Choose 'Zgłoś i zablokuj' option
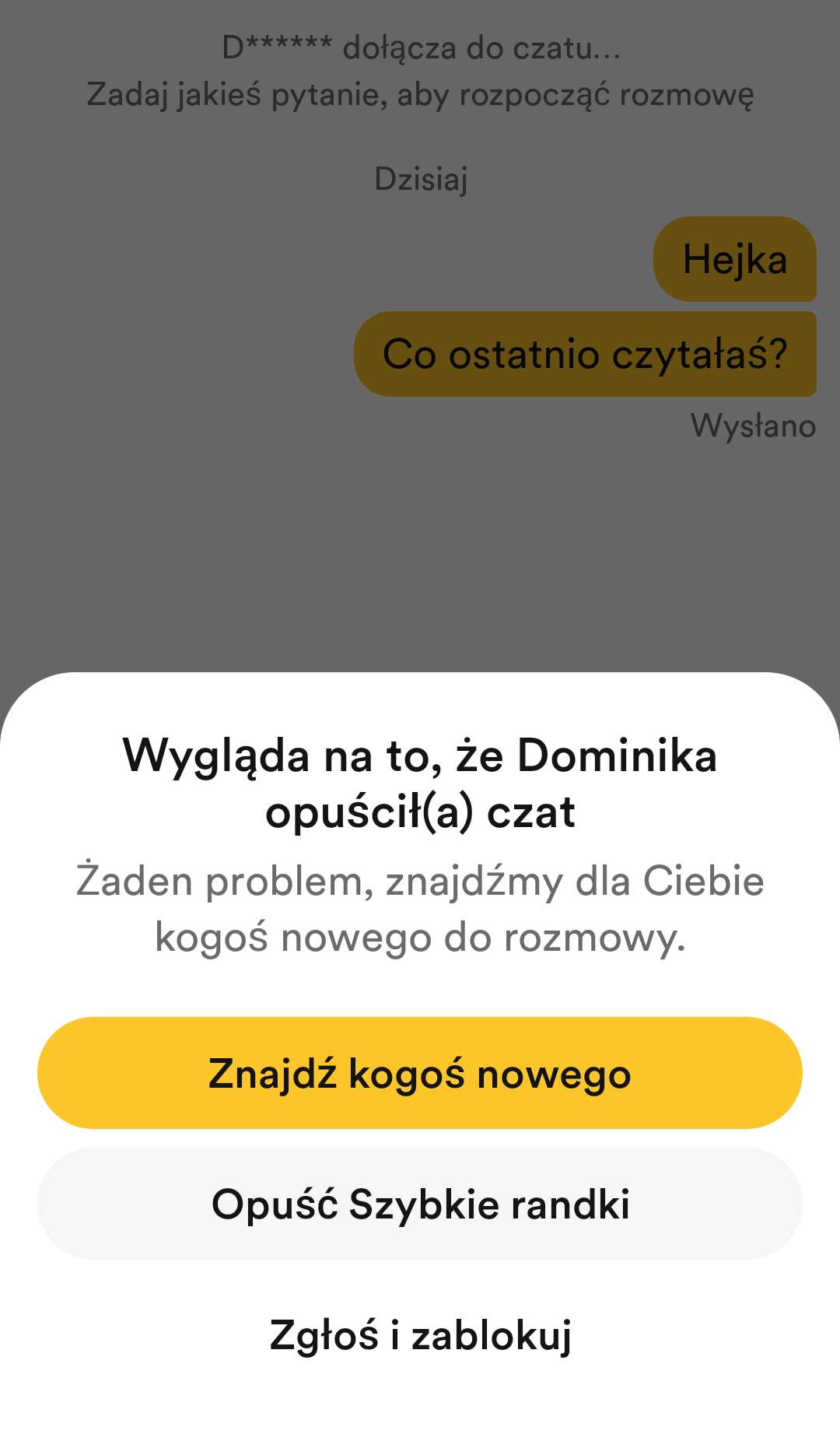This screenshot has width=840, height=1434. pyautogui.click(x=420, y=1334)
